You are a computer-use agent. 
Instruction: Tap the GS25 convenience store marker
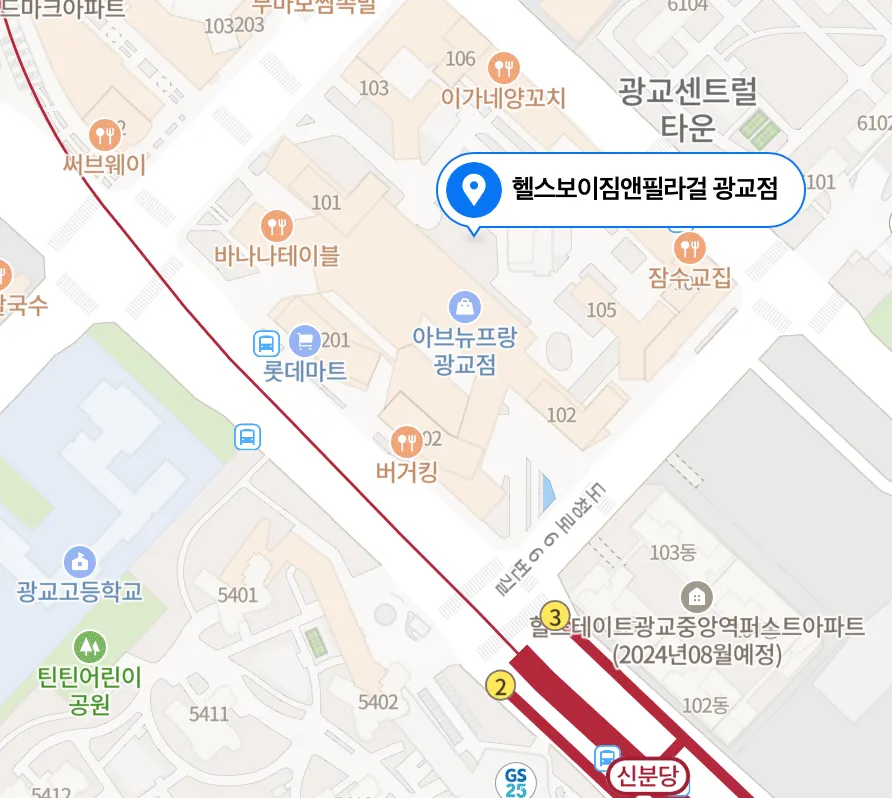pyautogui.click(x=515, y=782)
